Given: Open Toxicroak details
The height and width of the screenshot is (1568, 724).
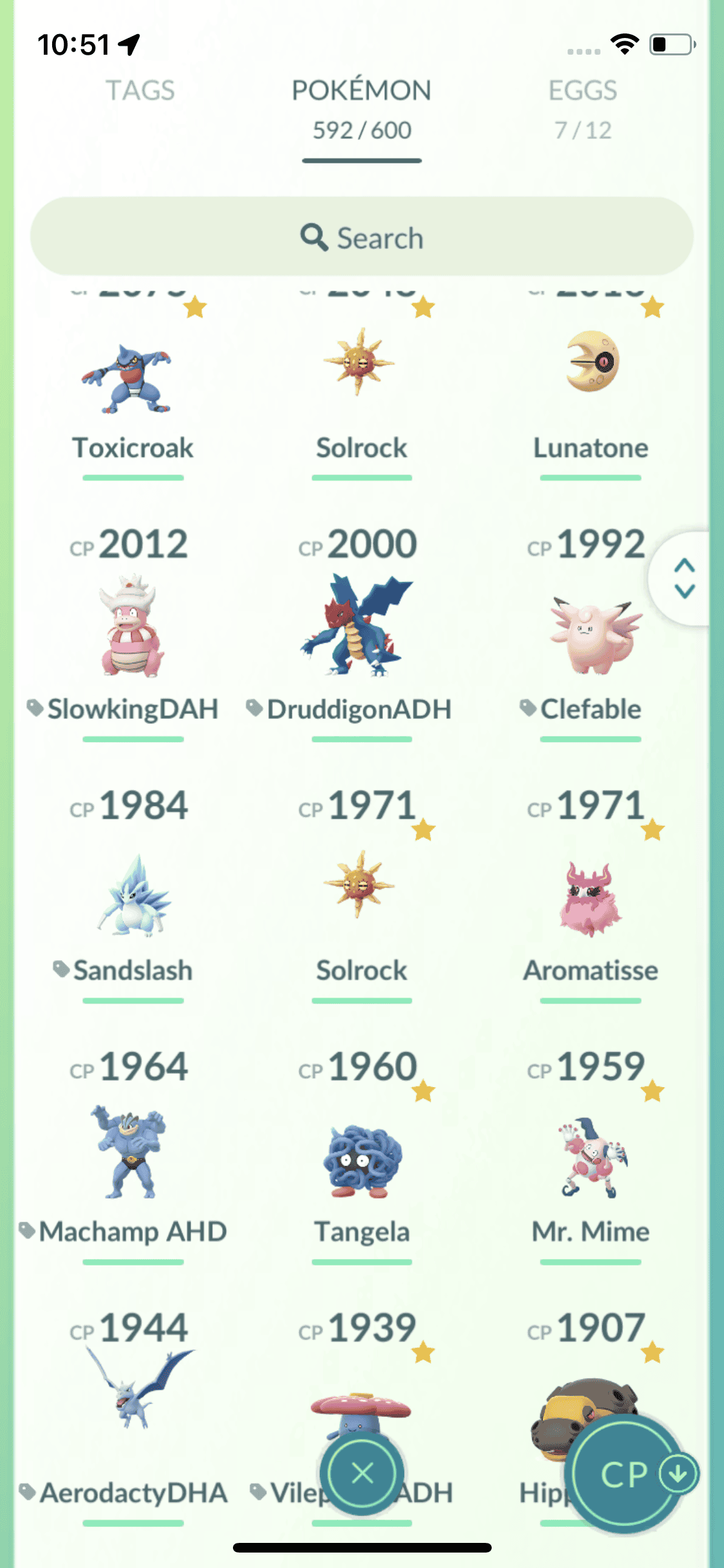Looking at the screenshot, I should 133,380.
